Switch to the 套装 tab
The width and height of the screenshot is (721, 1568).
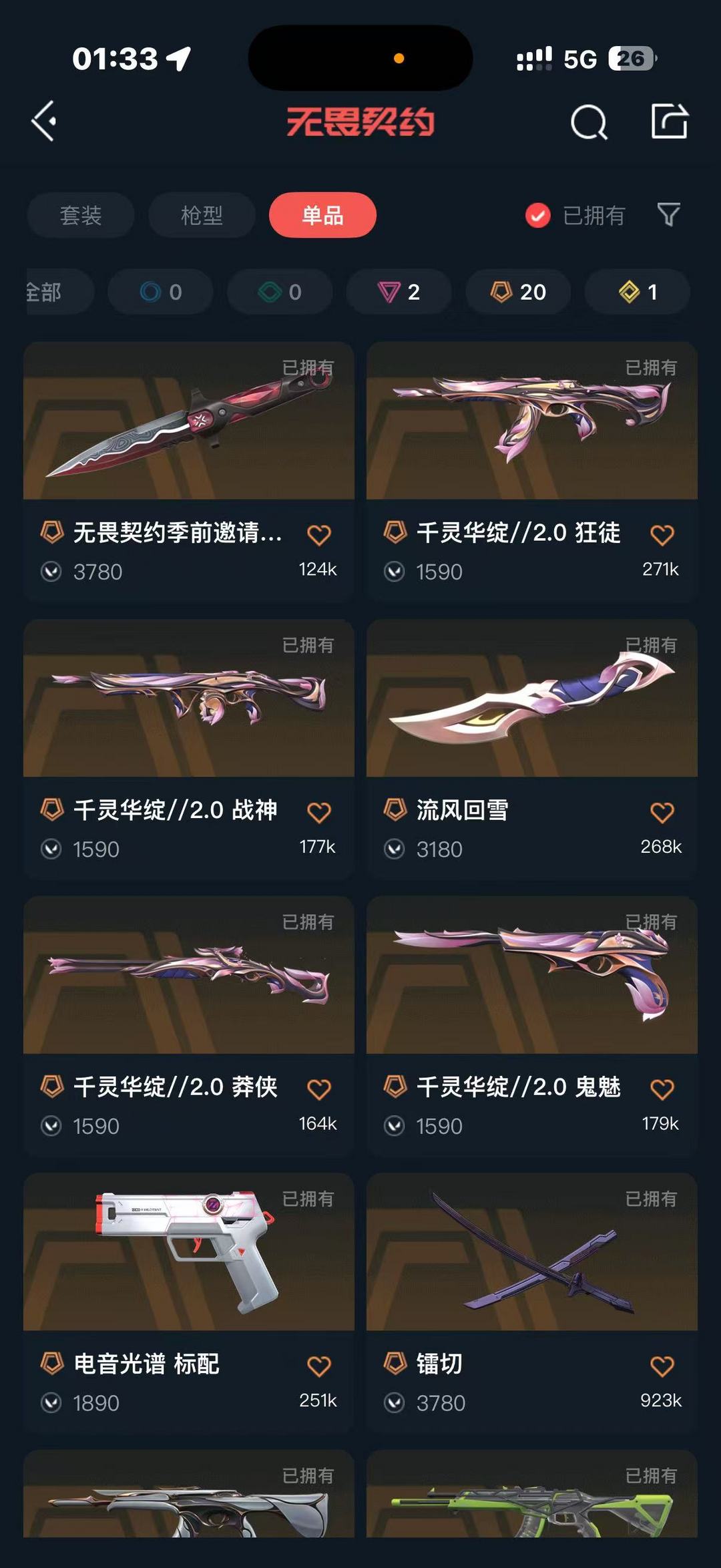point(81,215)
